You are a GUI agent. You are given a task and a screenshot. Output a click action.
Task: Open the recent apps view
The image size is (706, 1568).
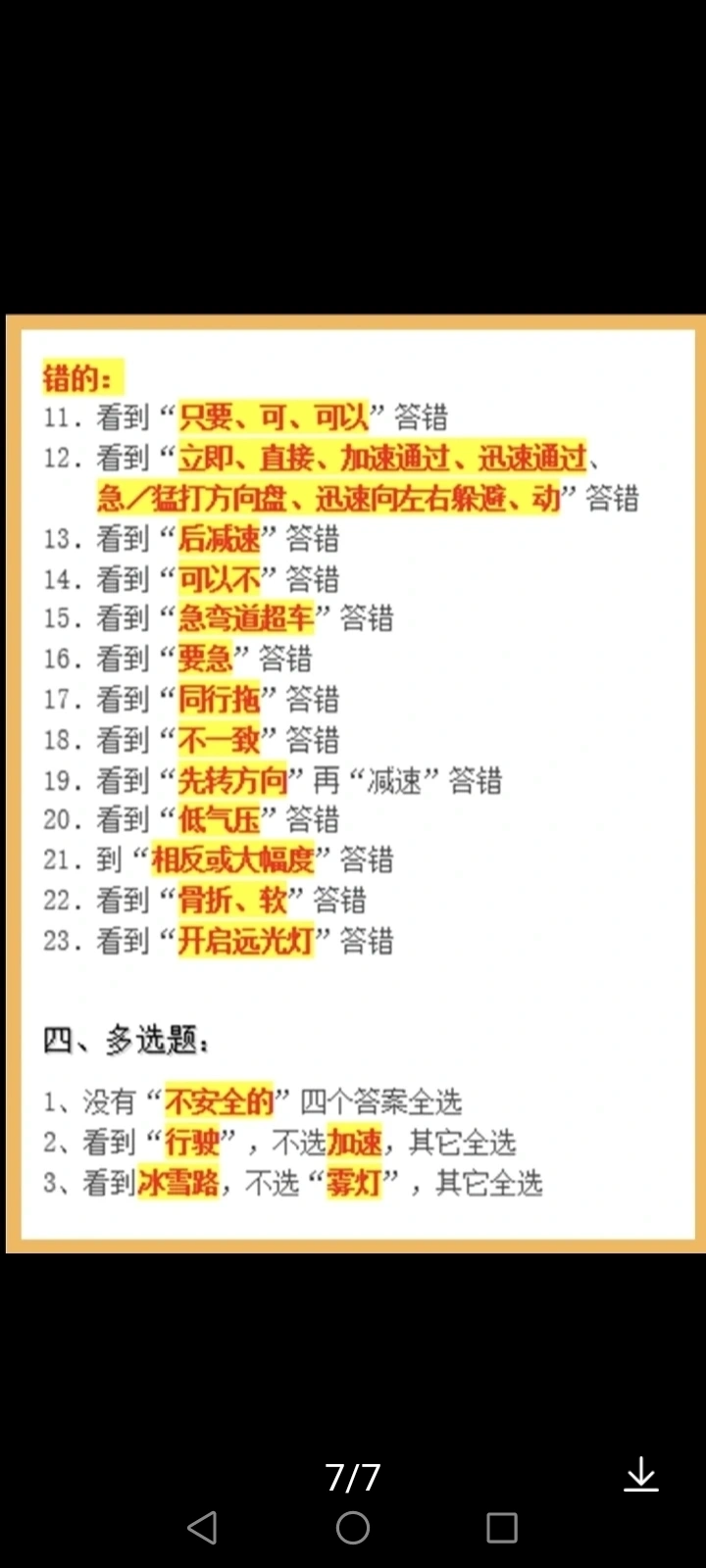[502, 1528]
